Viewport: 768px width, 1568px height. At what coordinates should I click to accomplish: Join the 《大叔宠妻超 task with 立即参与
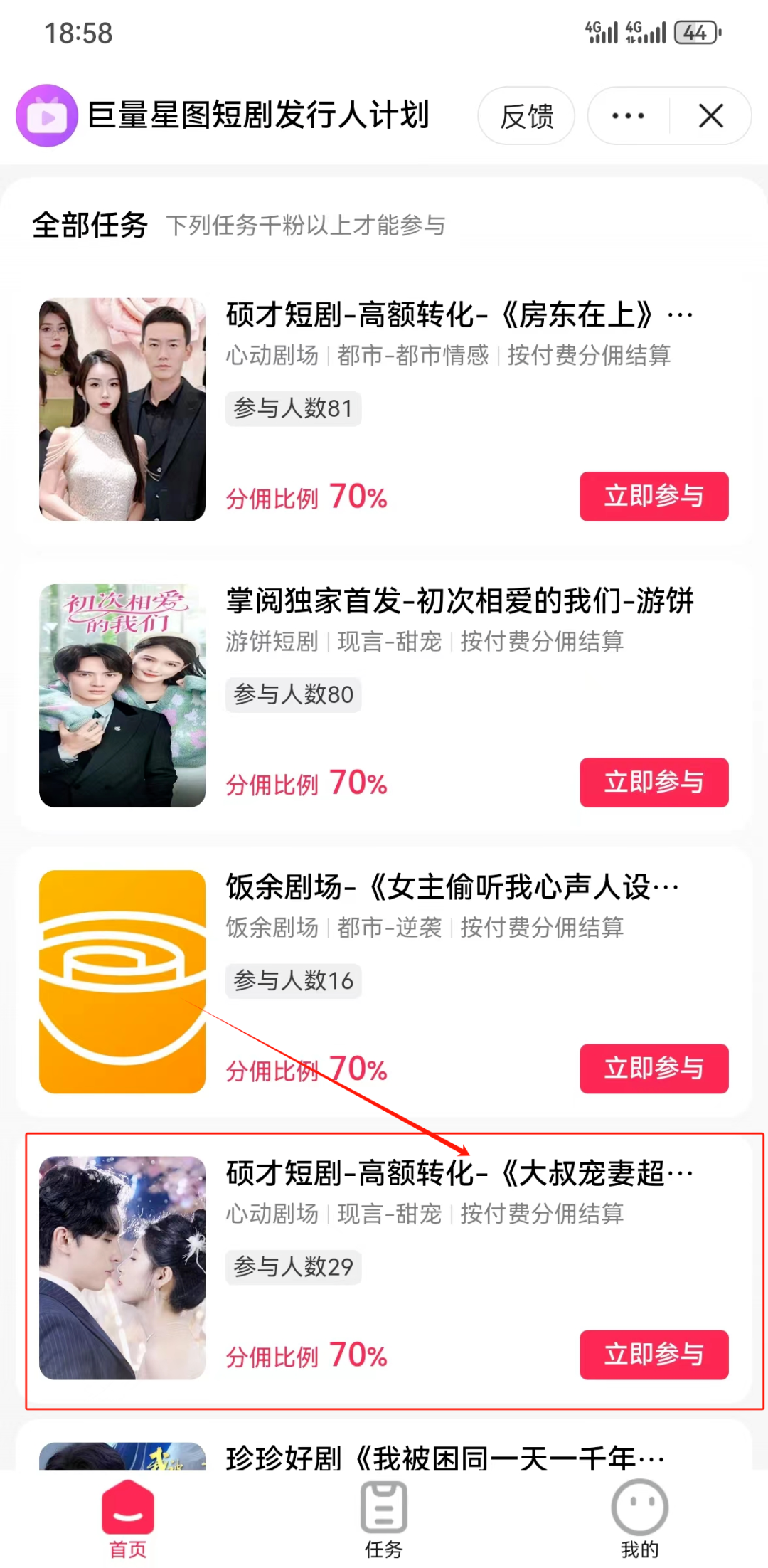[x=654, y=1354]
